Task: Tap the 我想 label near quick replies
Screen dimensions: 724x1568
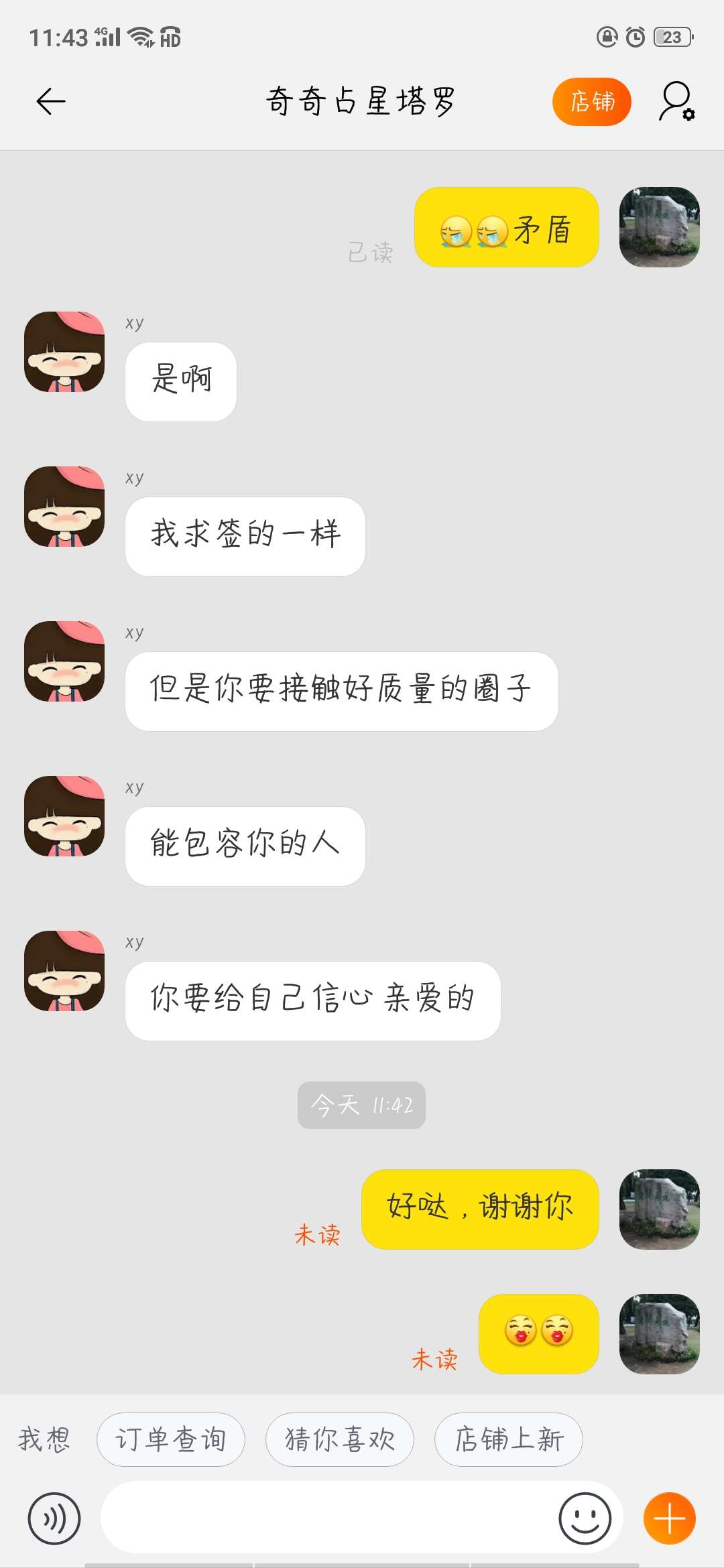Action: tap(43, 1439)
